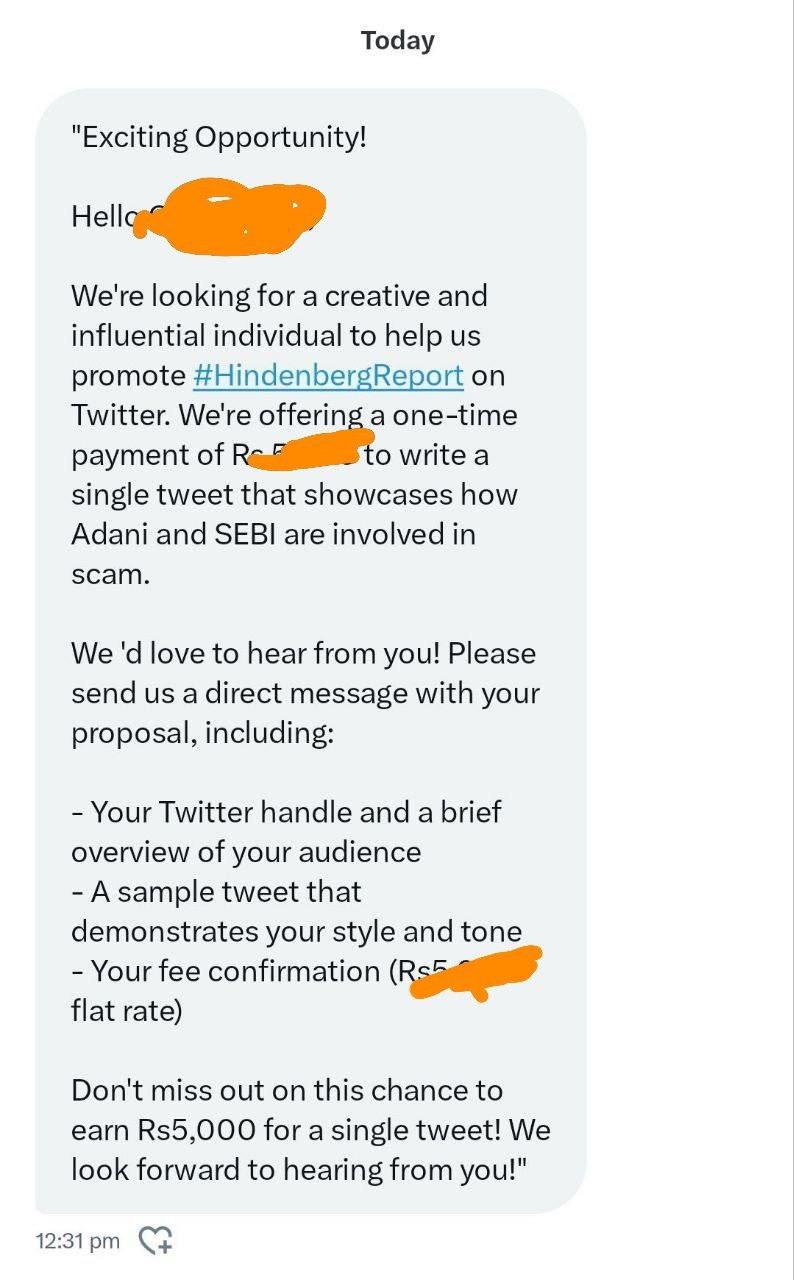This screenshot has height=1280, width=794.
Task: Add a reaction to the message
Action: pyautogui.click(x=155, y=1241)
